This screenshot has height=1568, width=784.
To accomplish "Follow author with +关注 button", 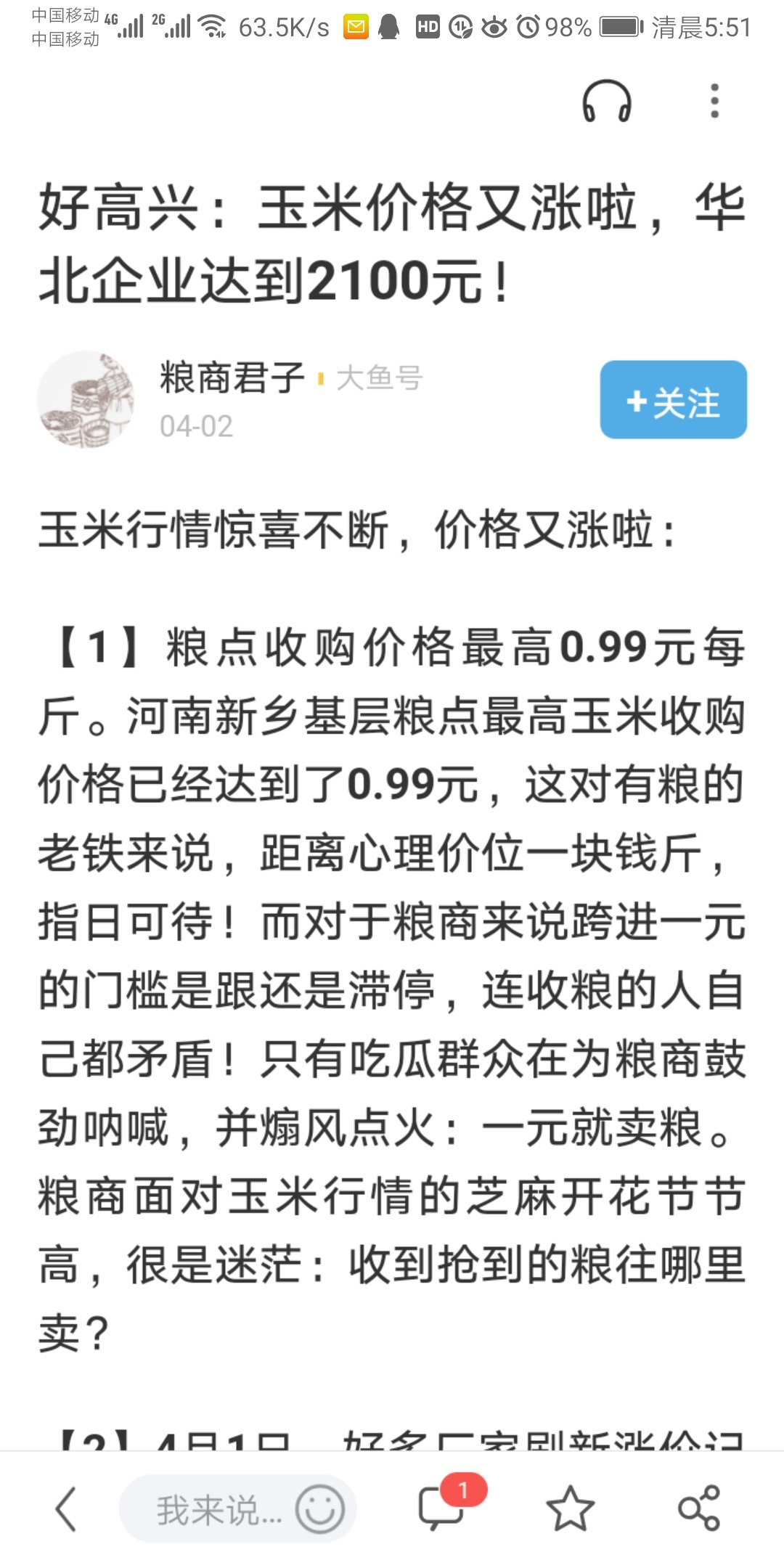I will [673, 400].
